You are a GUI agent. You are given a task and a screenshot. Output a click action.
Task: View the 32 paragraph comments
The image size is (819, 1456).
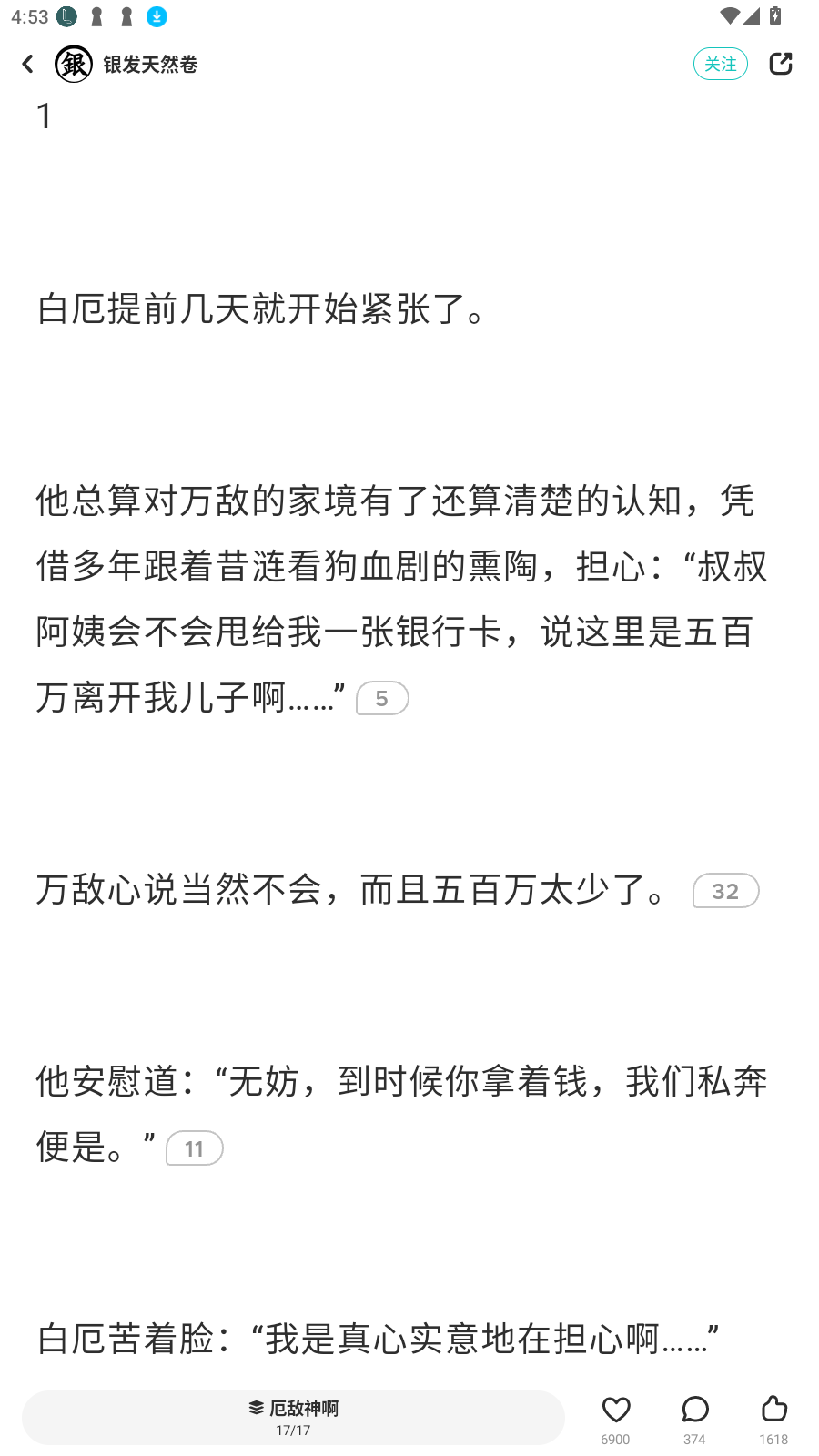[725, 890]
